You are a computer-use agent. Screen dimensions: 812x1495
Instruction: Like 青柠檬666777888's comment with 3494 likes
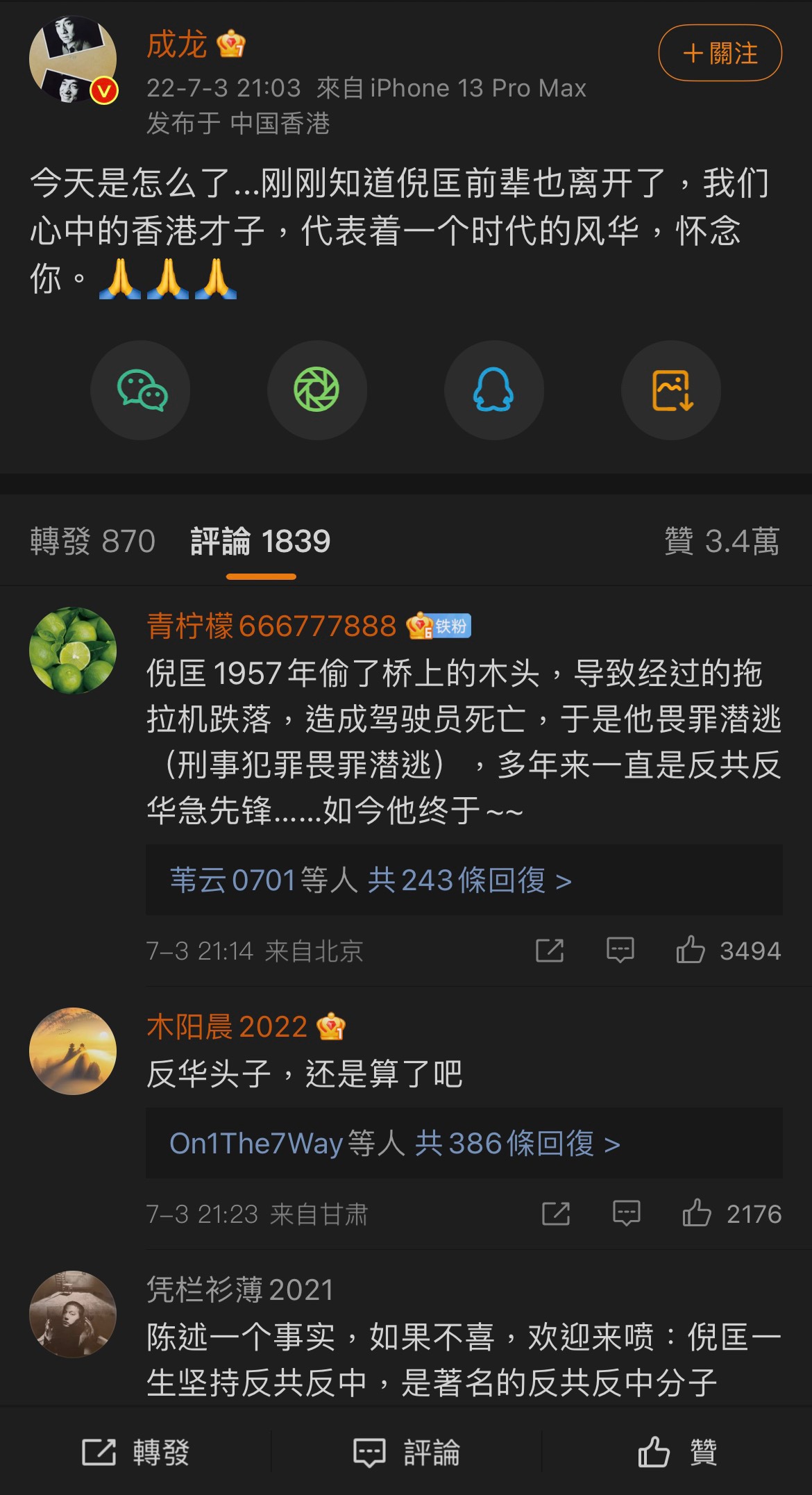point(691,950)
